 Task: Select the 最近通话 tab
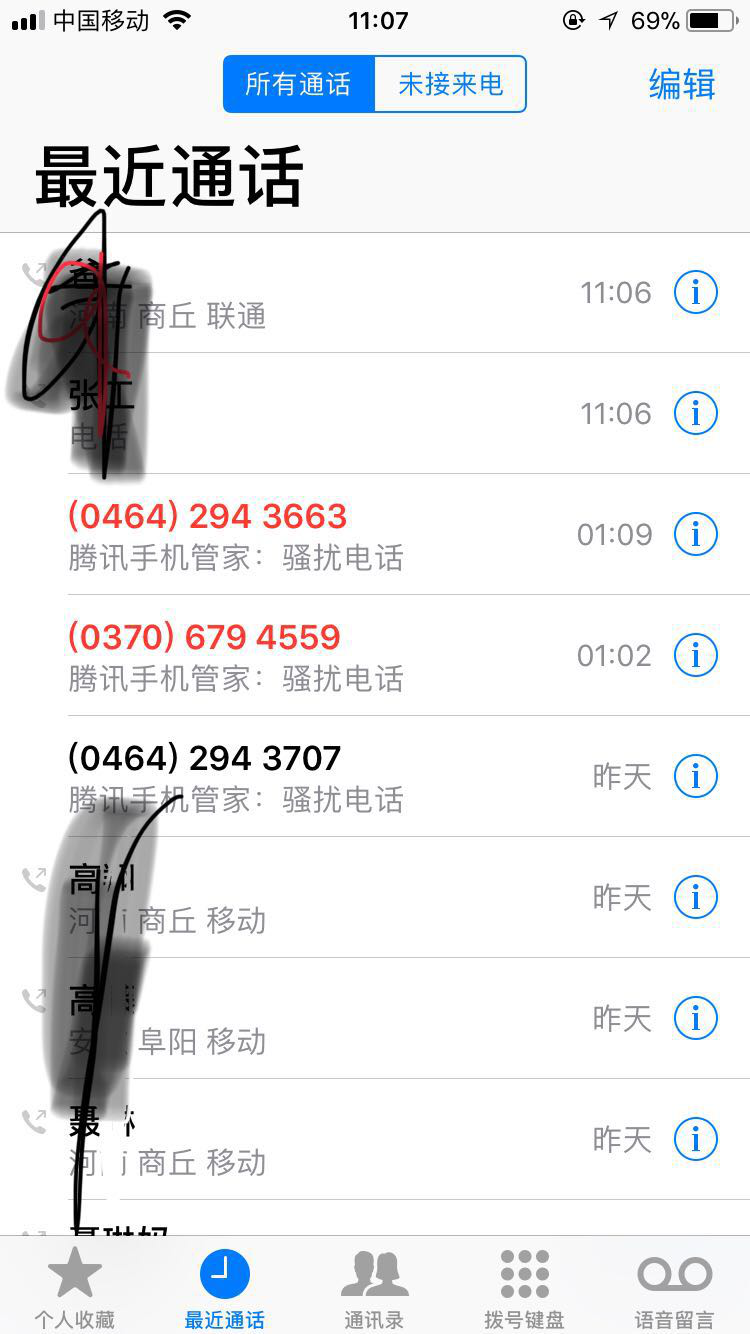pos(224,1288)
